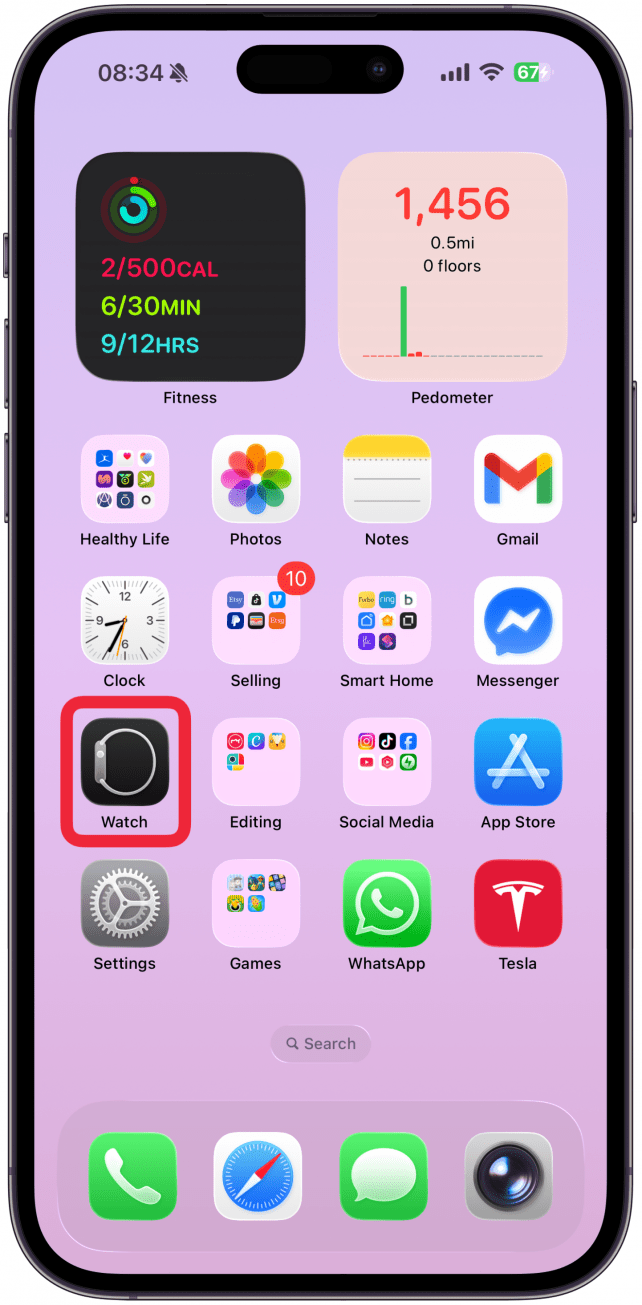Viewport: 642px width, 1305px height.
Task: Open Settings
Action: (125, 903)
